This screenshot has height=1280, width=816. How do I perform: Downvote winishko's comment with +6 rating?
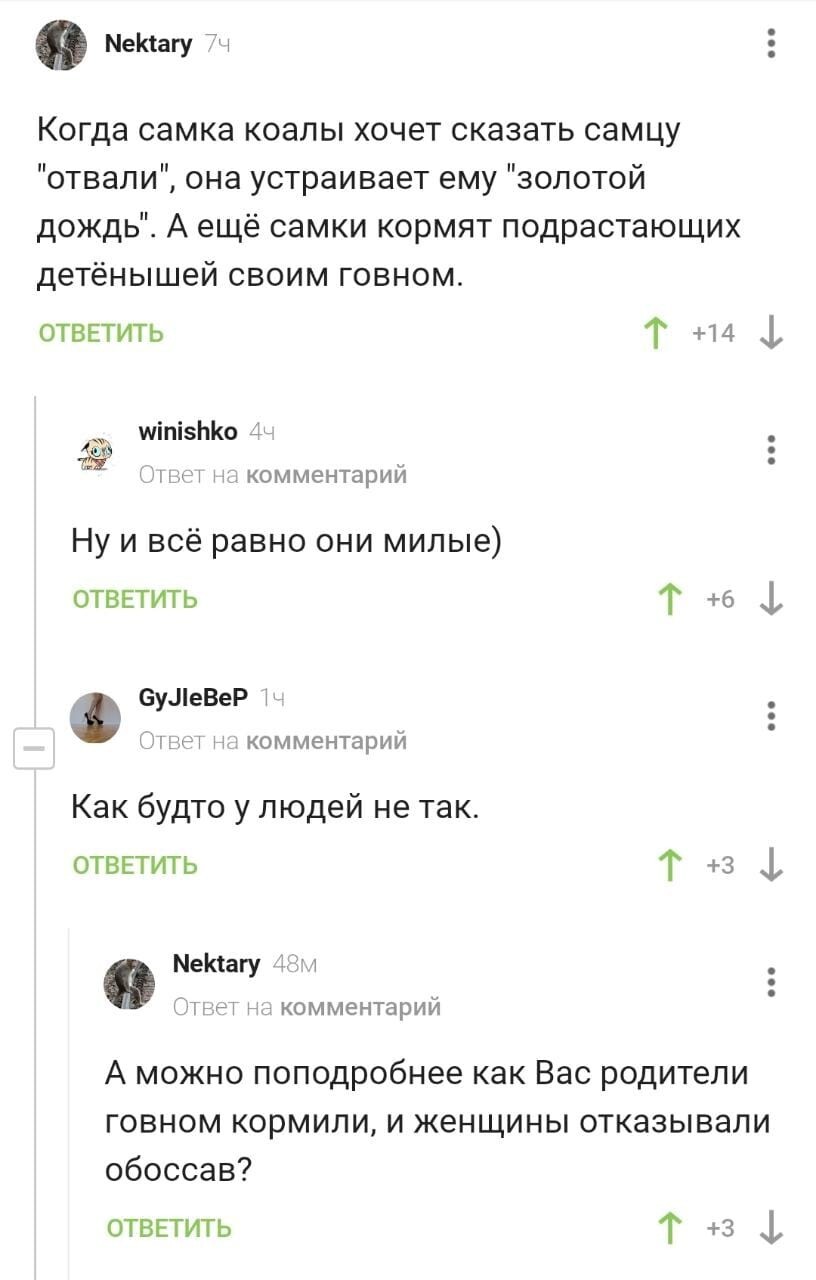[770, 599]
